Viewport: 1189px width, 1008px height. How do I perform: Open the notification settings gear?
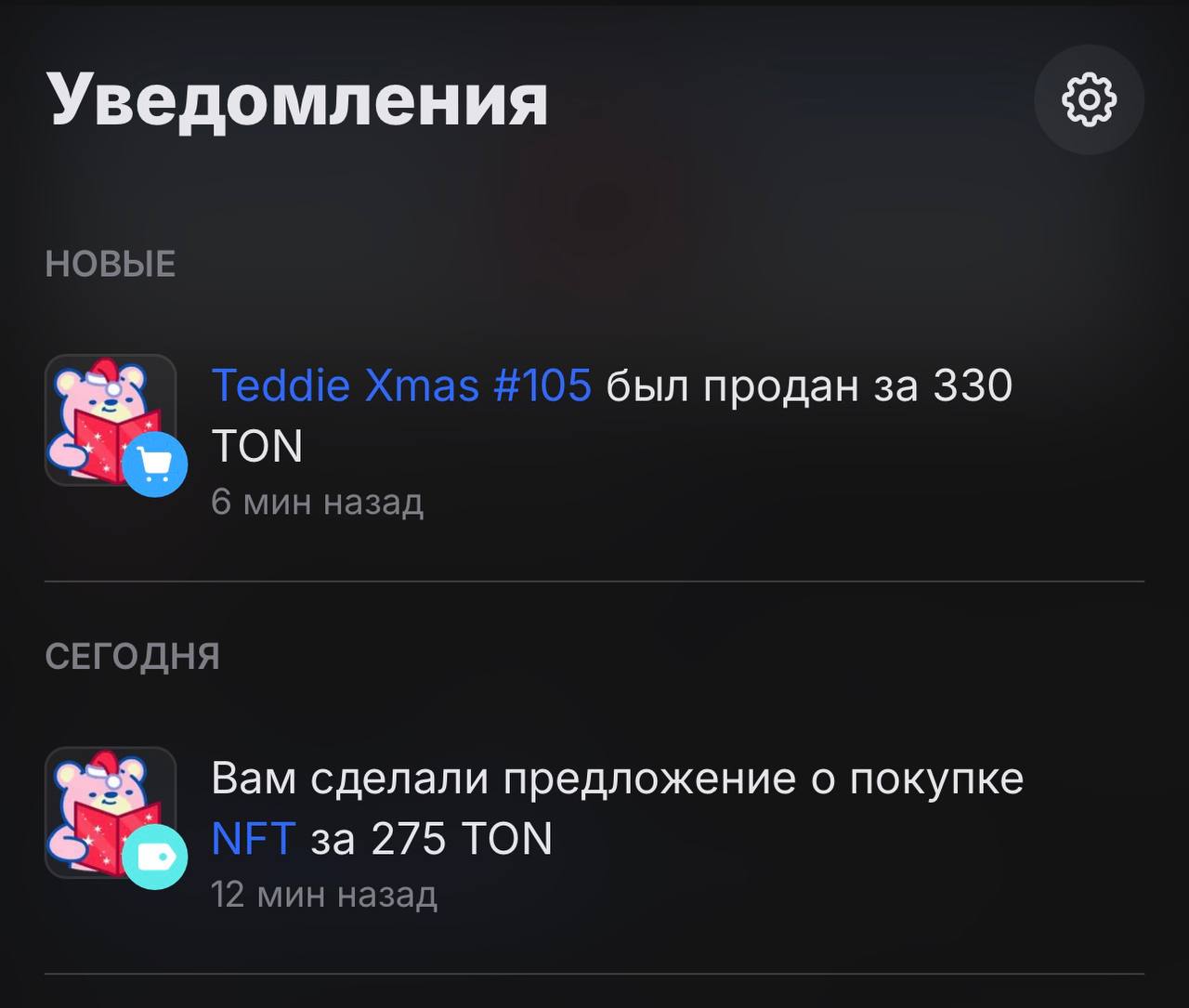pos(1089,99)
